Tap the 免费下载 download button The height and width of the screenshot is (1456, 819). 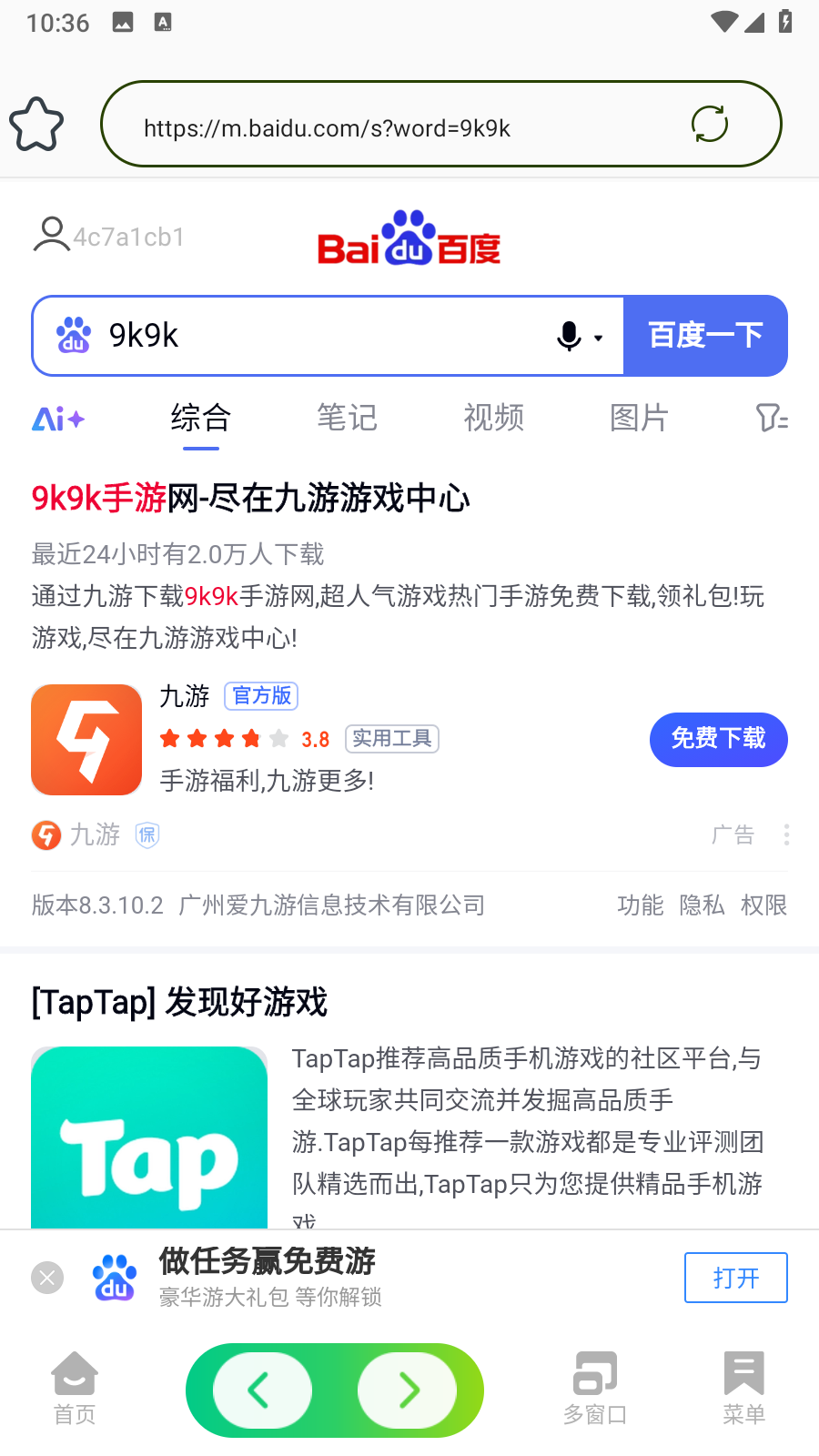[718, 740]
